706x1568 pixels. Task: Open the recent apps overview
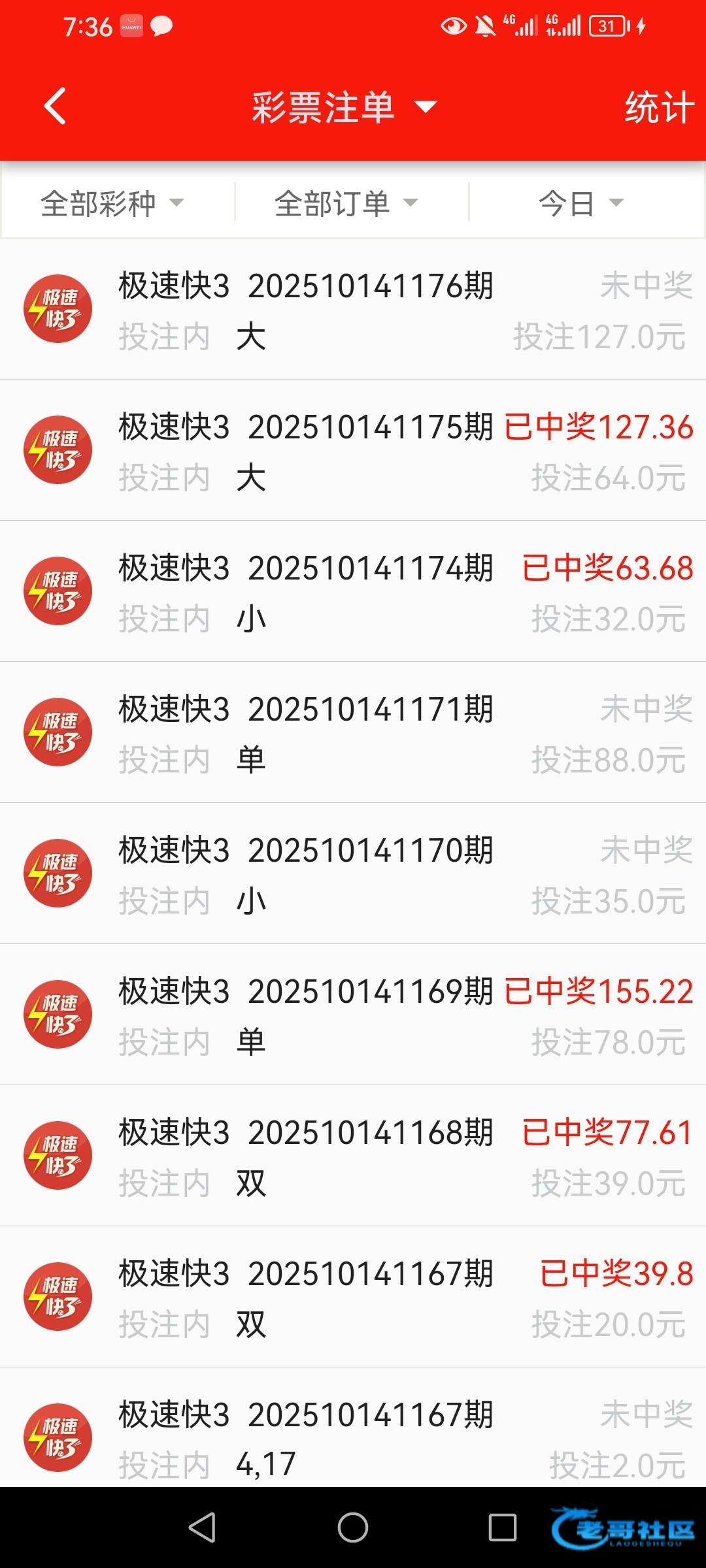(503, 1527)
